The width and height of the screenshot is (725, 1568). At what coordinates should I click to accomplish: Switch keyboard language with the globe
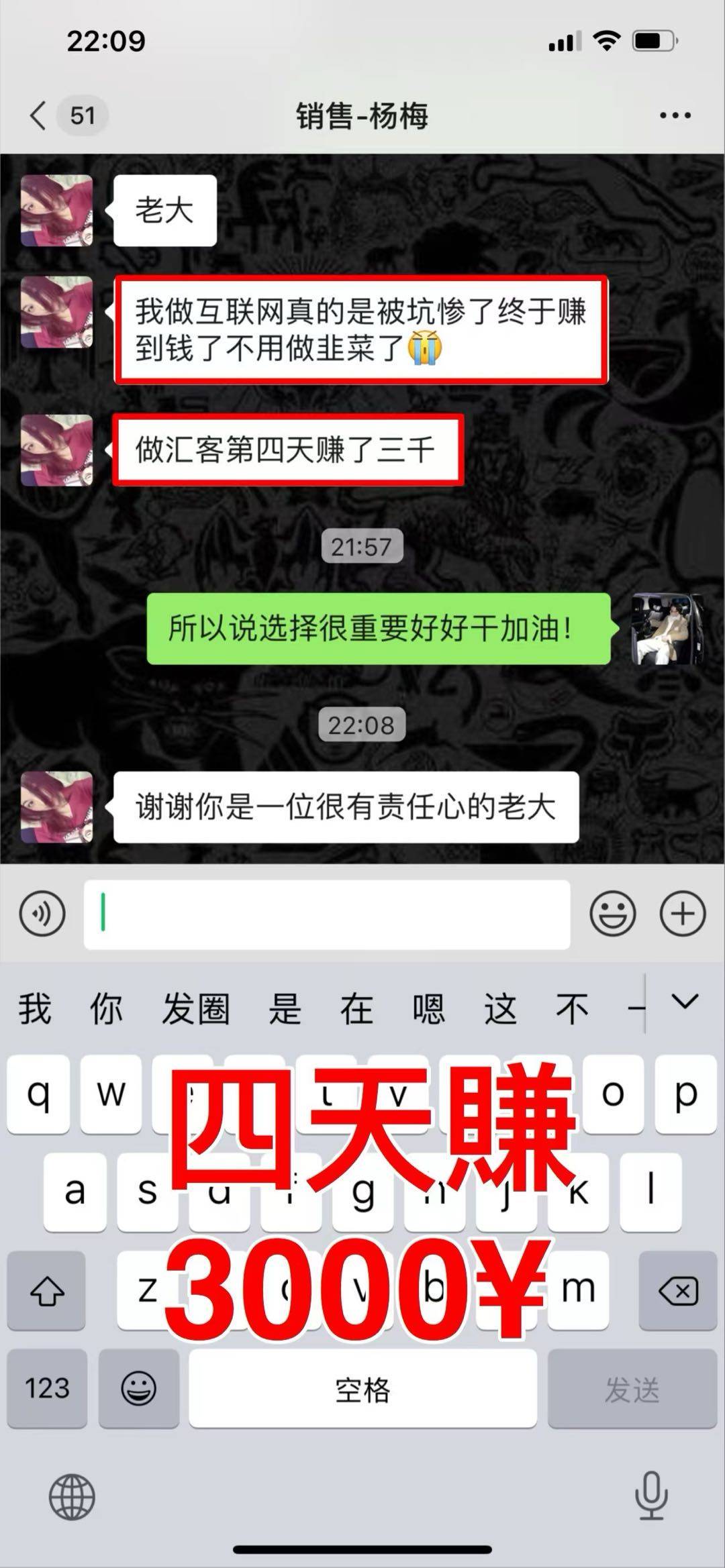(72, 1497)
